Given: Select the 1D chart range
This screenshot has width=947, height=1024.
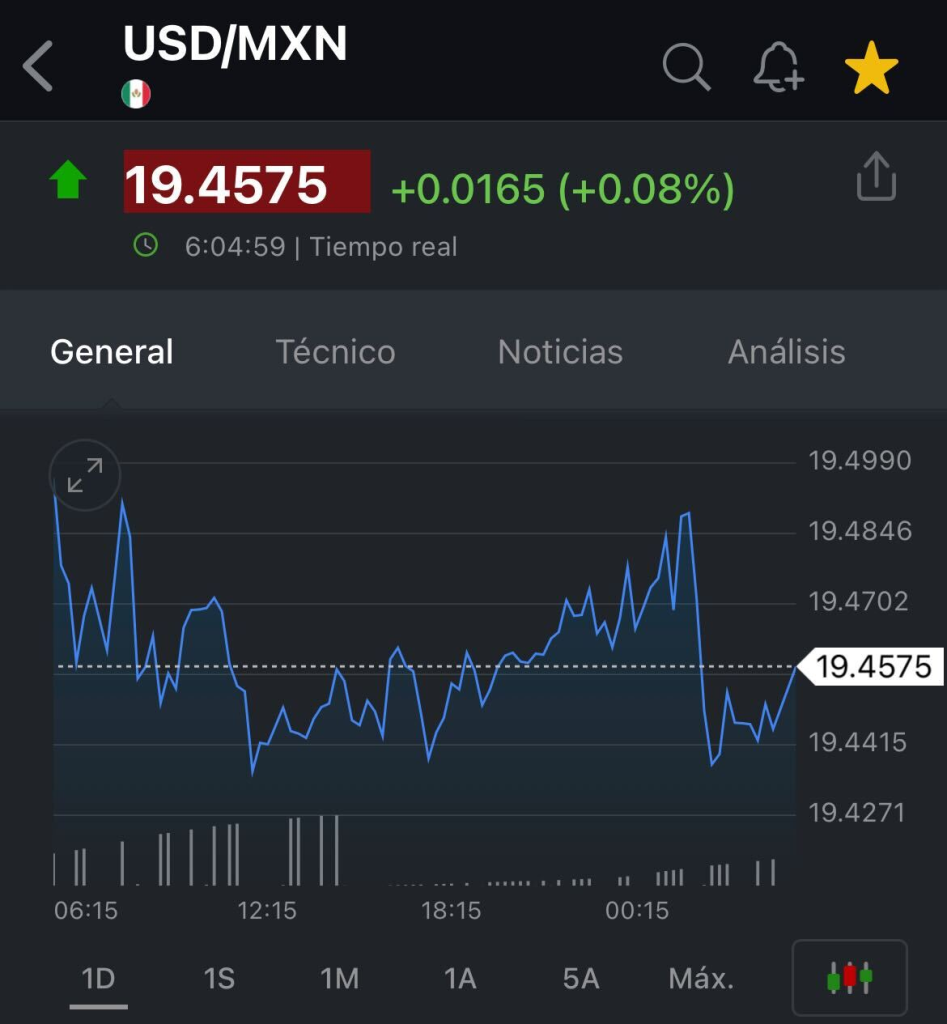Looking at the screenshot, I should coord(98,978).
